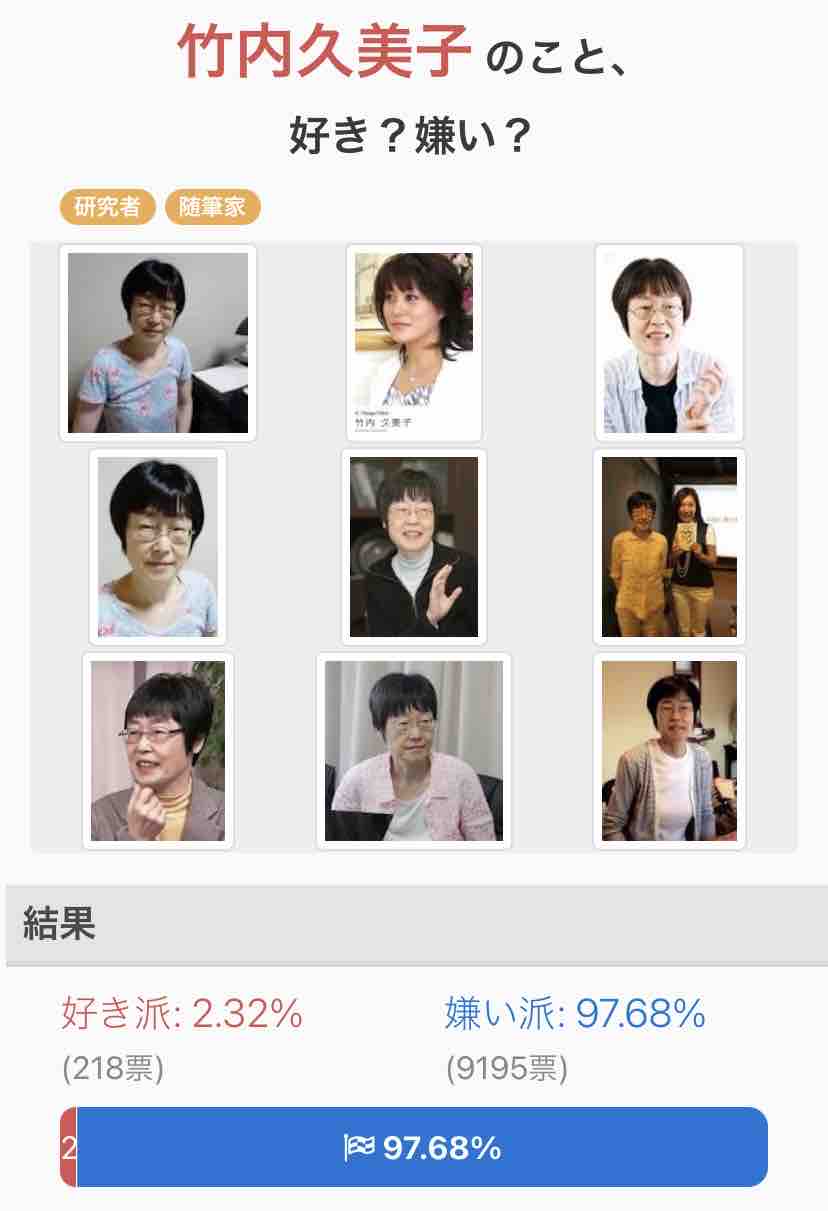Open the portrait captioned 竹内 久美子
Image resolution: width=828 pixels, height=1211 pixels.
point(414,343)
